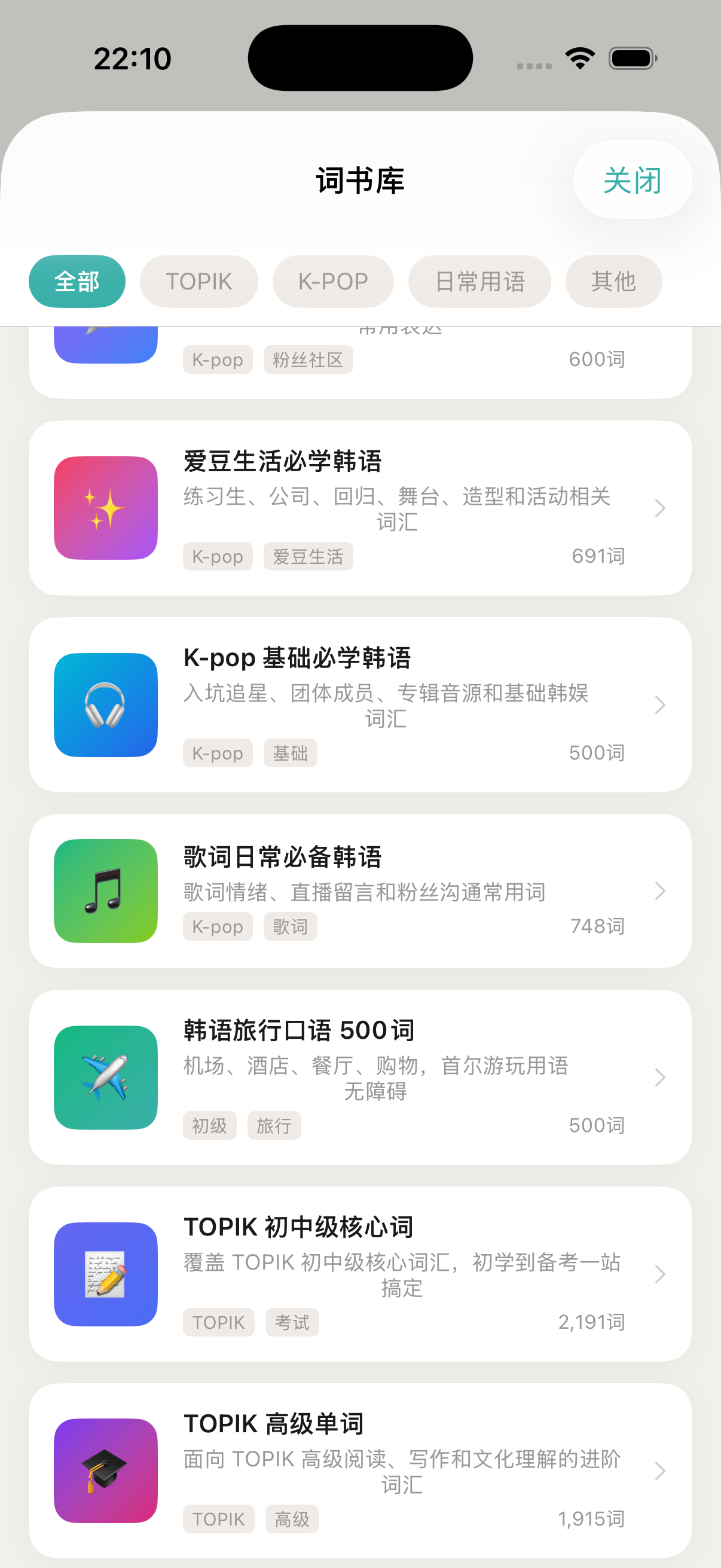This screenshot has height=1568, width=721.
Task: Tap 关闭 to close the wordbook library
Action: tap(632, 180)
